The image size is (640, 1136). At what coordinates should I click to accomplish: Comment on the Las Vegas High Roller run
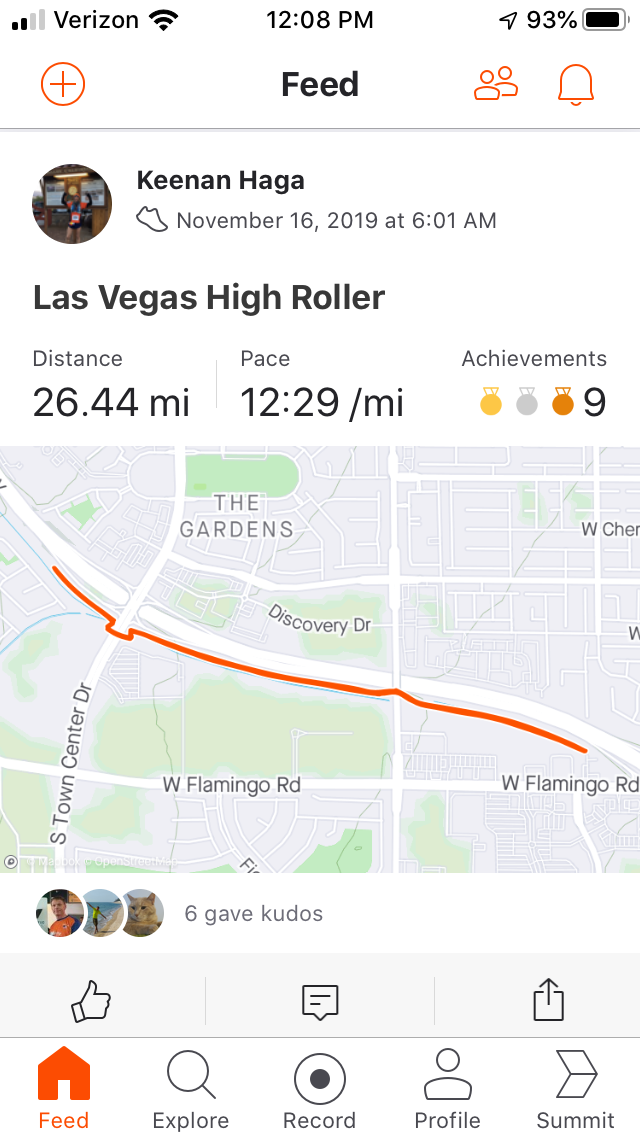coord(320,1001)
